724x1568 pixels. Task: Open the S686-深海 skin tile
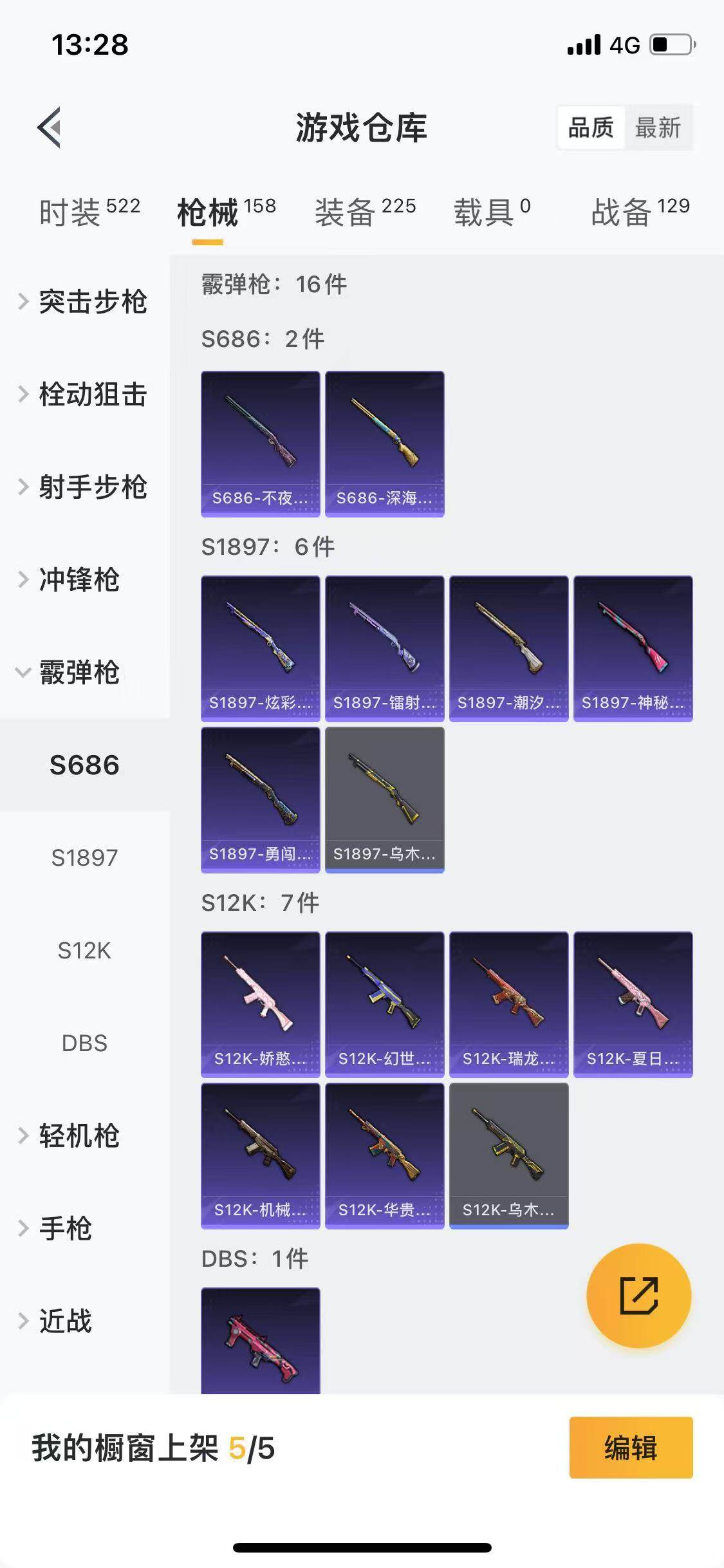click(x=384, y=443)
